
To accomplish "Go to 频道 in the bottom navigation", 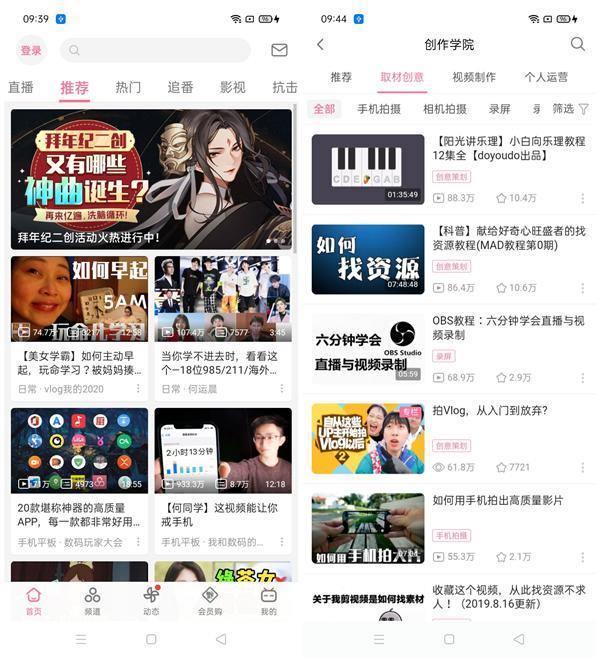I will 92,599.
